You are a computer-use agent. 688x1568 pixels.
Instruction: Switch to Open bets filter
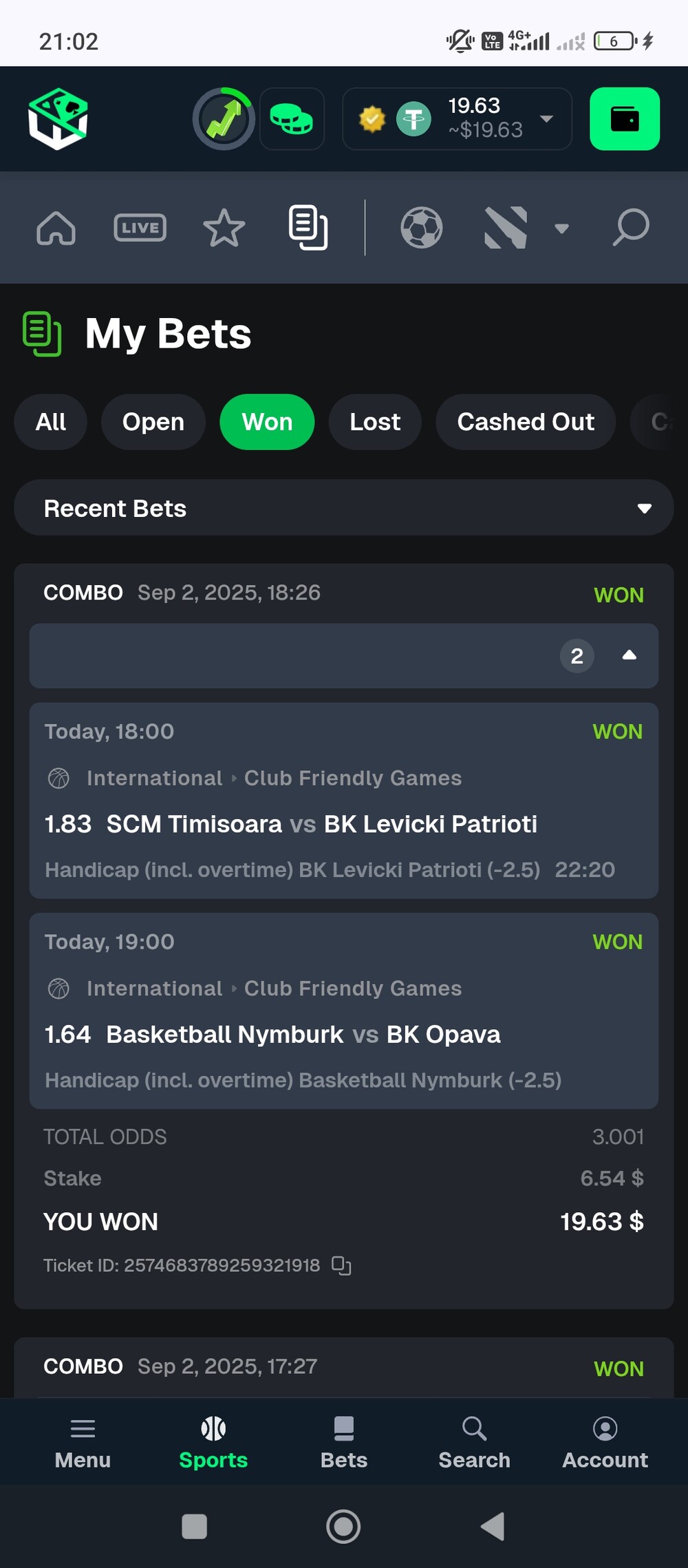click(153, 422)
